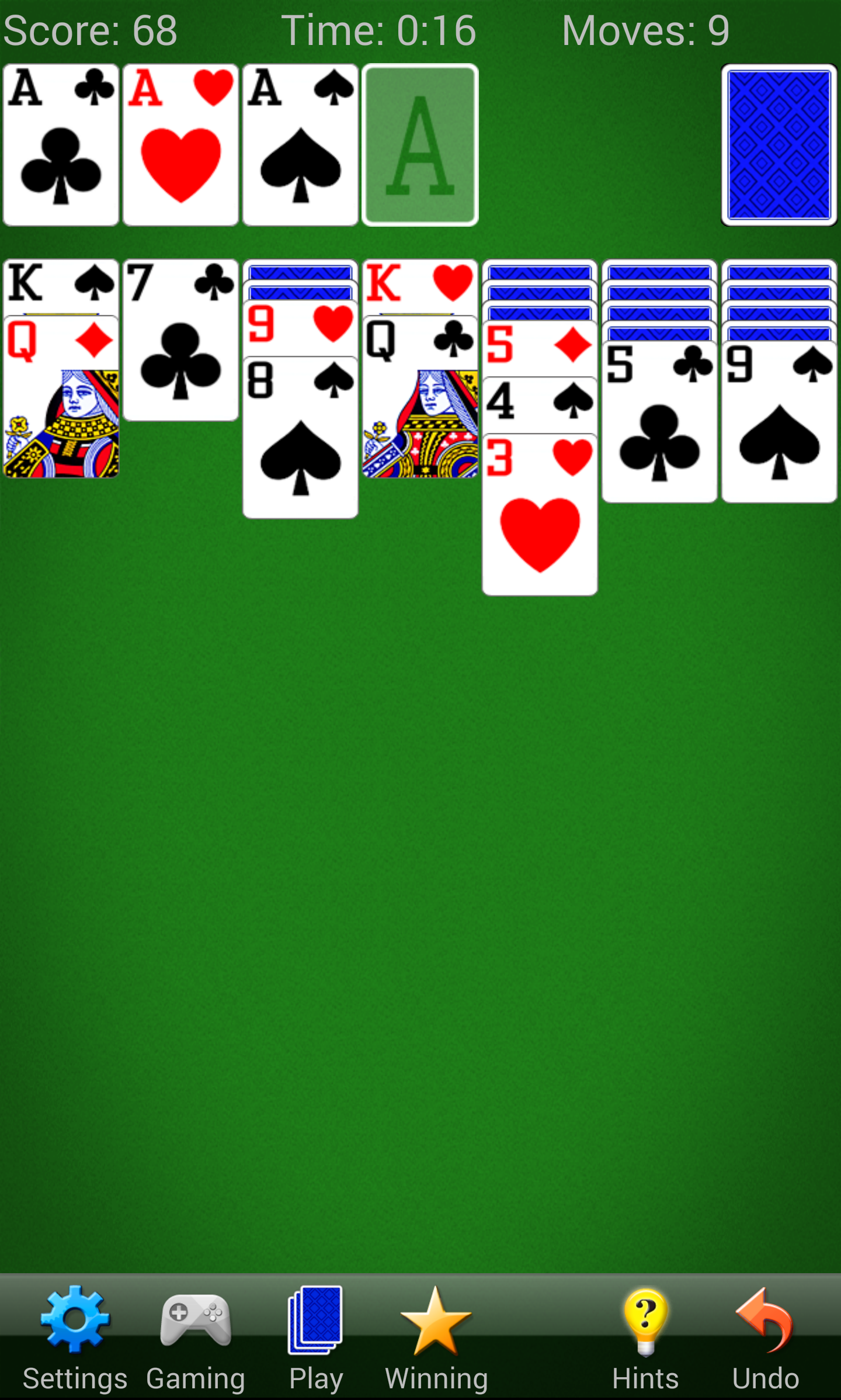Screen dimensions: 841x1400
Task: Tap the 8 of spades card
Action: (x=300, y=437)
